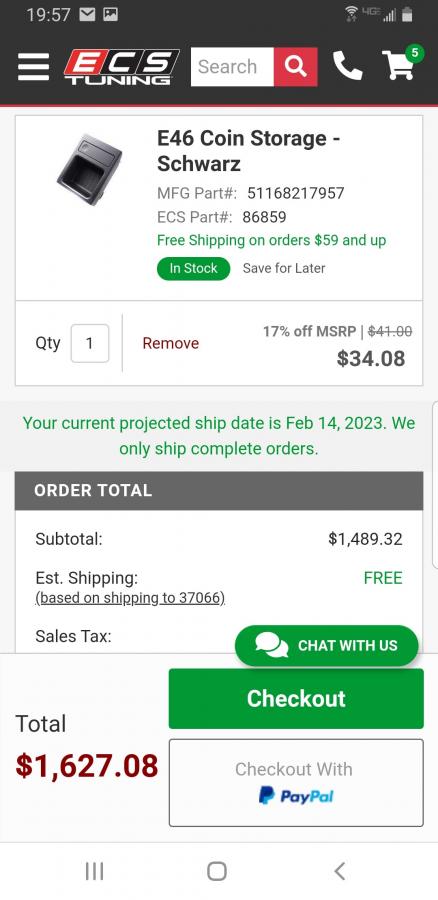This screenshot has width=438, height=900.
Task: Change shipping zip code 37066
Action: (130, 598)
